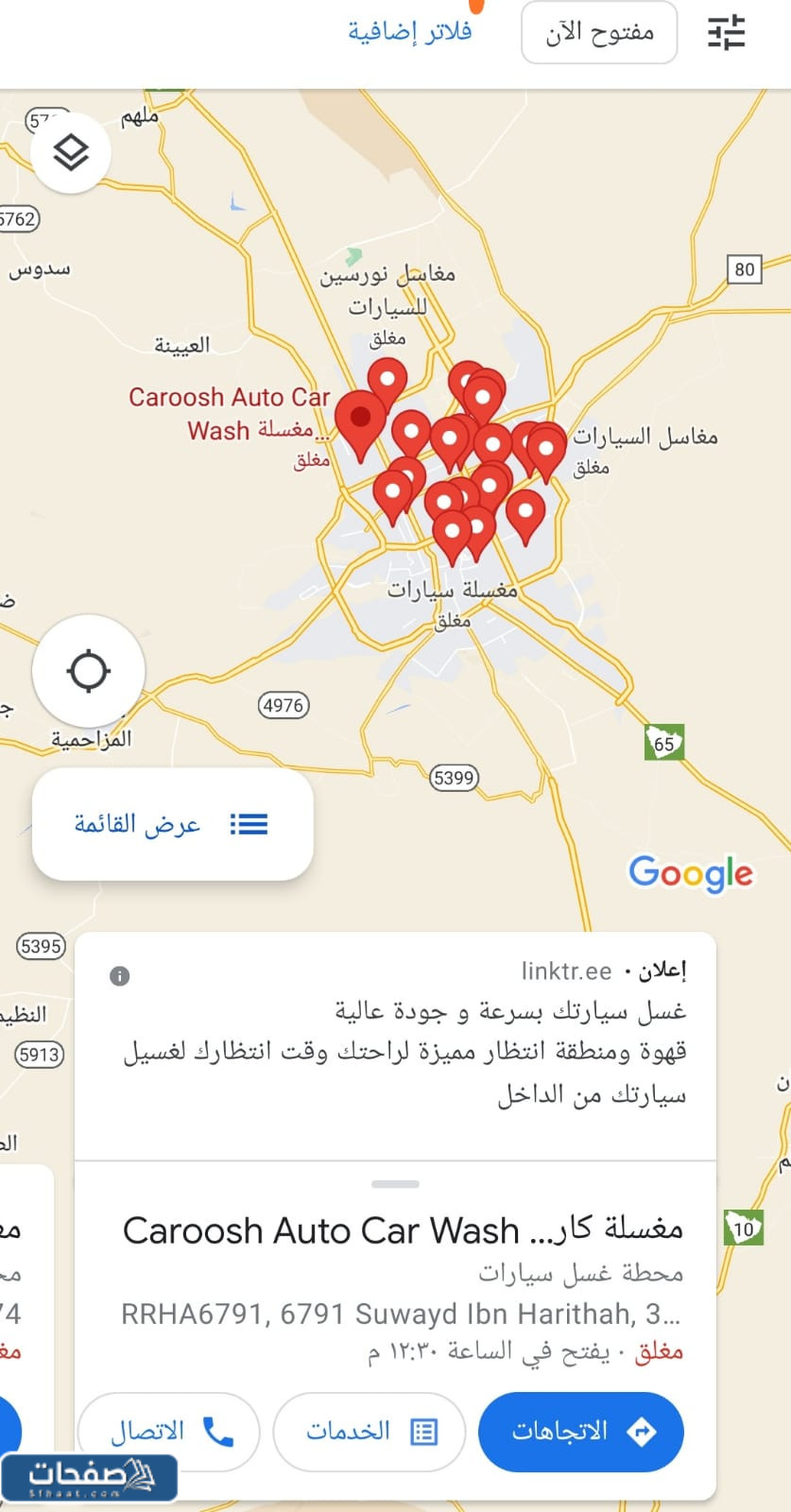
Task: Open the filters settings icon at top right
Action: point(726,33)
